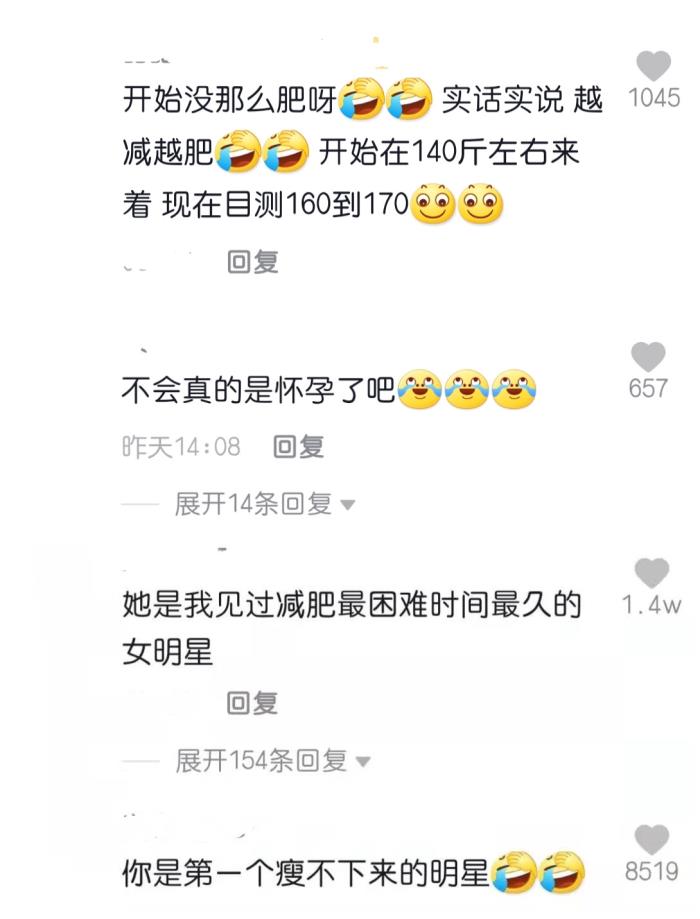
Task: Expand 展开154条回复
Action: [x=272, y=761]
